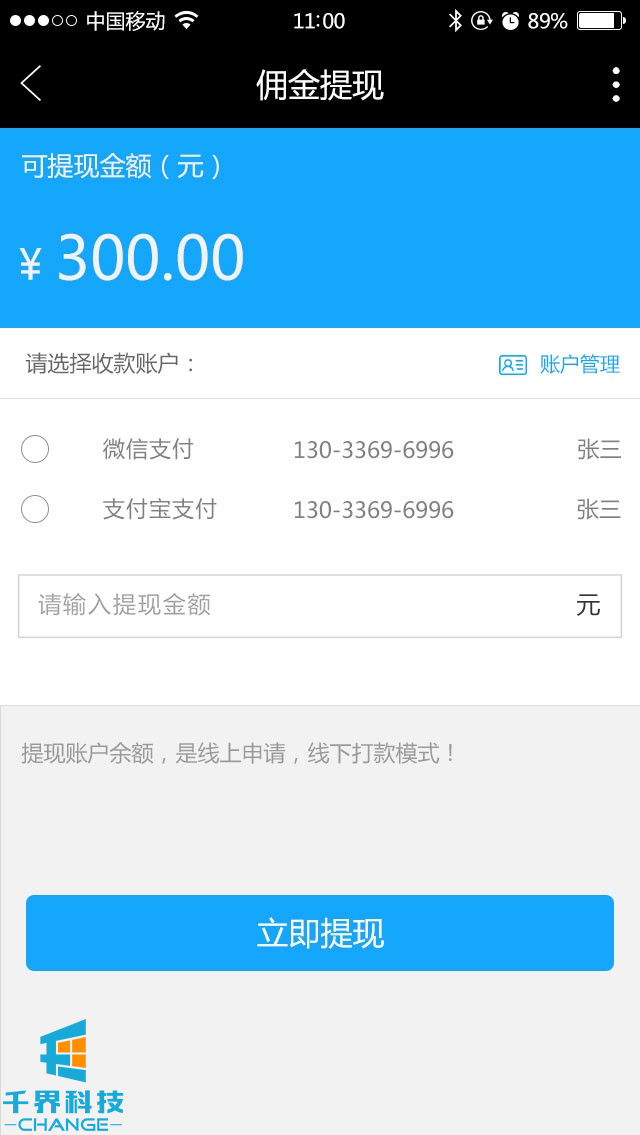Select 微信支付 as payout account
This screenshot has height=1135, width=640.
point(35,450)
